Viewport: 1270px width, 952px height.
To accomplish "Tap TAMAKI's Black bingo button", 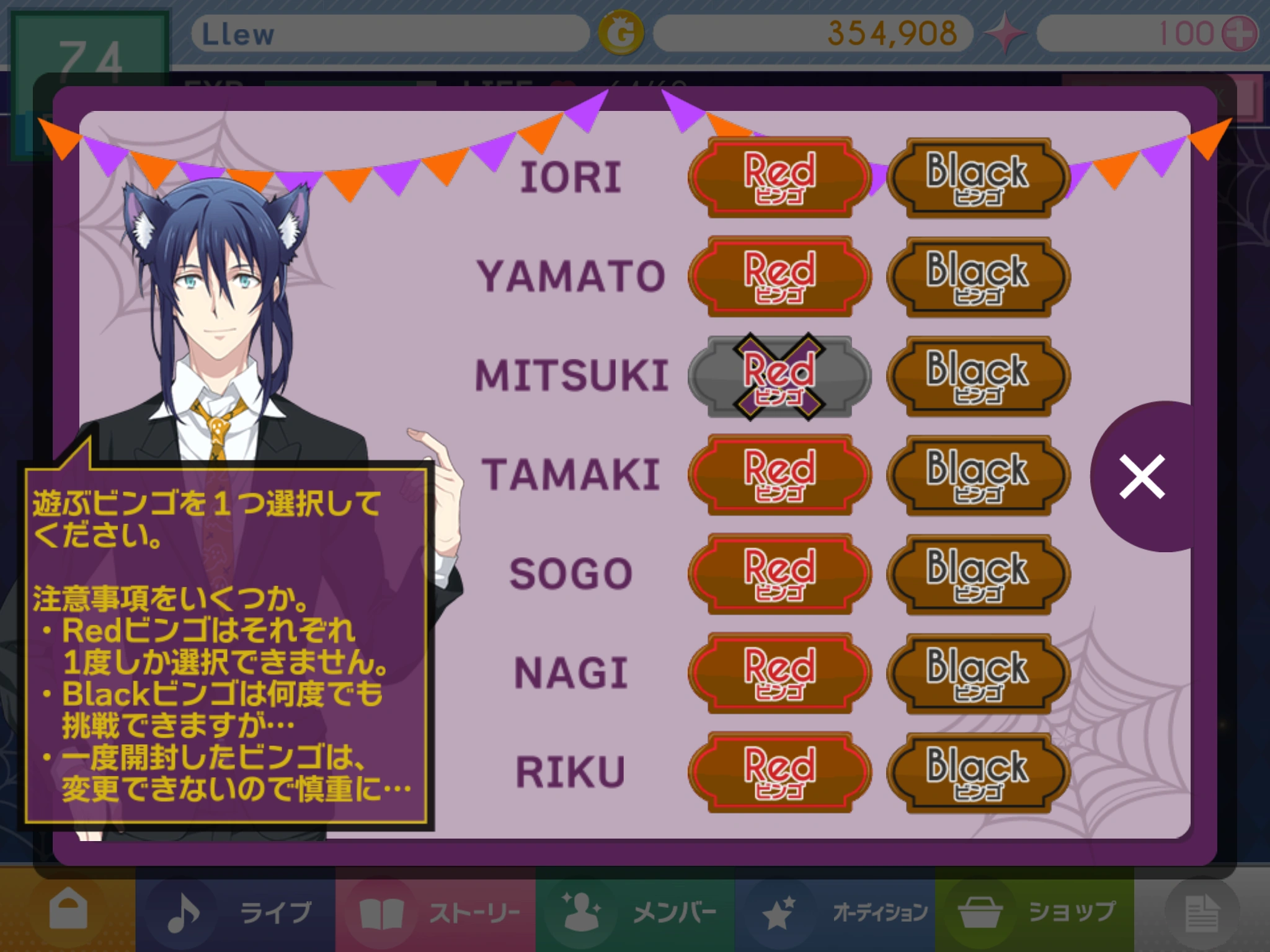I will (x=978, y=475).
